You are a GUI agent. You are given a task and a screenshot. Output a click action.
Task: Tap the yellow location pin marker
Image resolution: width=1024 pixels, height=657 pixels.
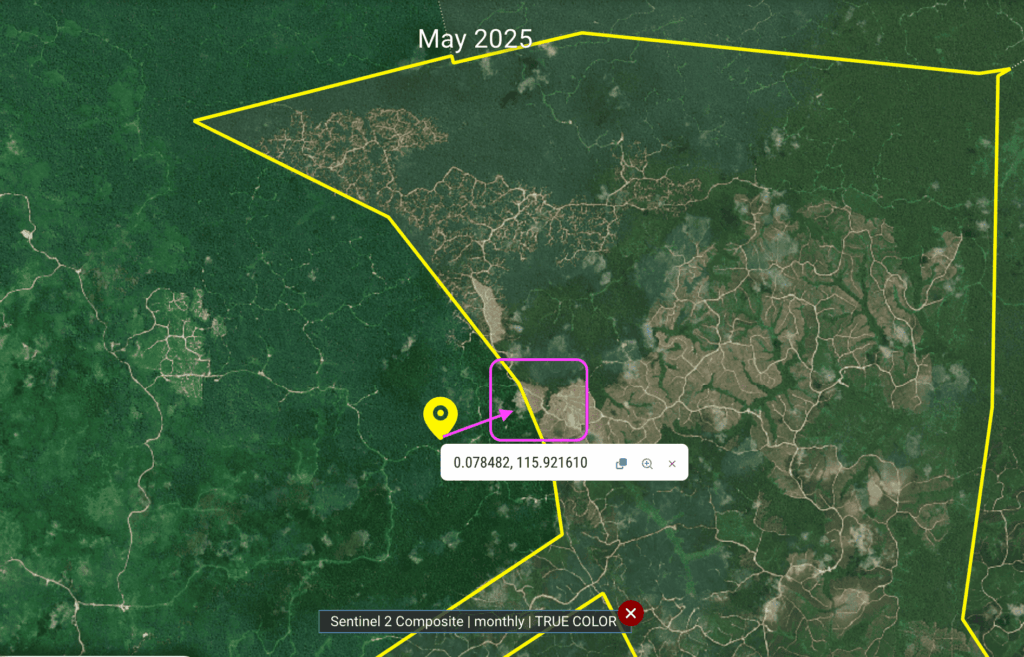tap(440, 415)
